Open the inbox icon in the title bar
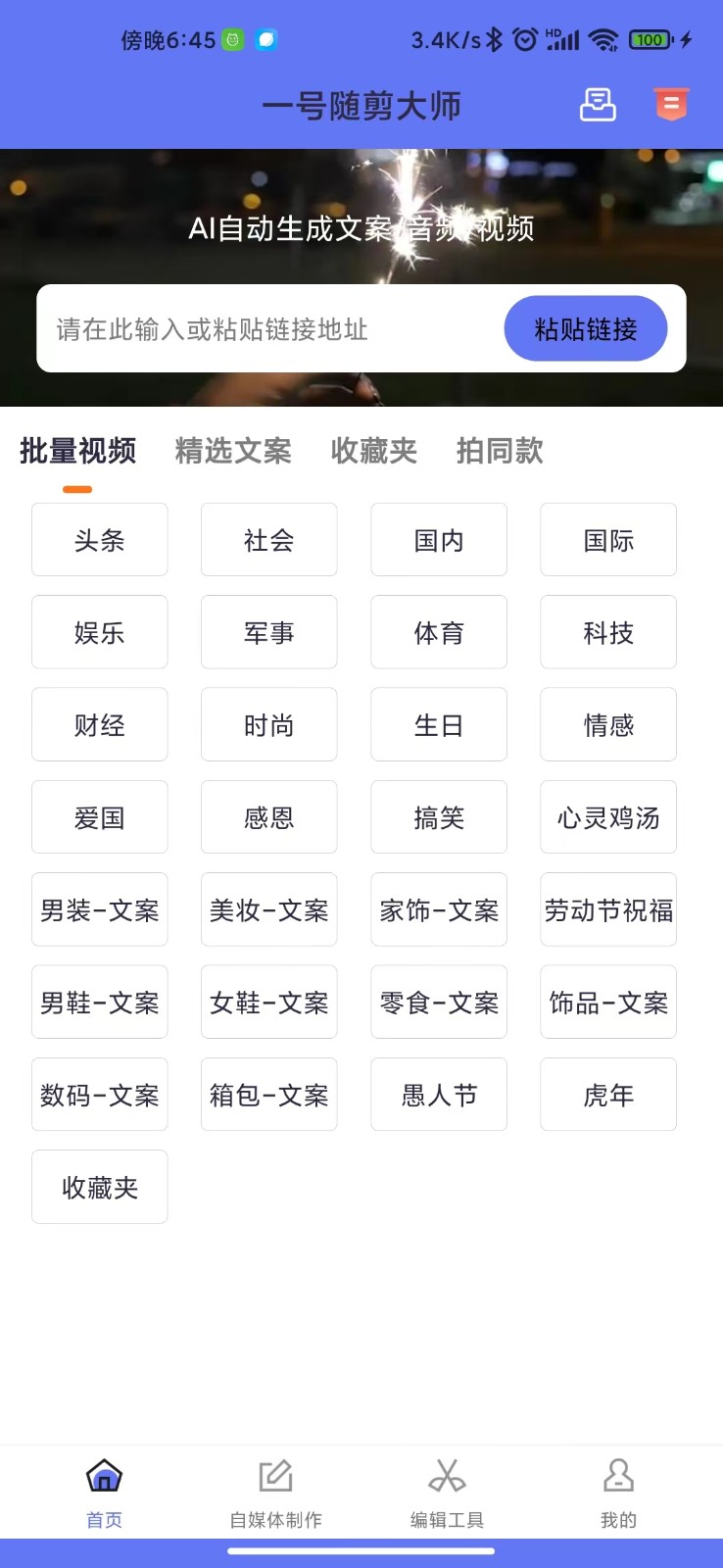 [598, 105]
